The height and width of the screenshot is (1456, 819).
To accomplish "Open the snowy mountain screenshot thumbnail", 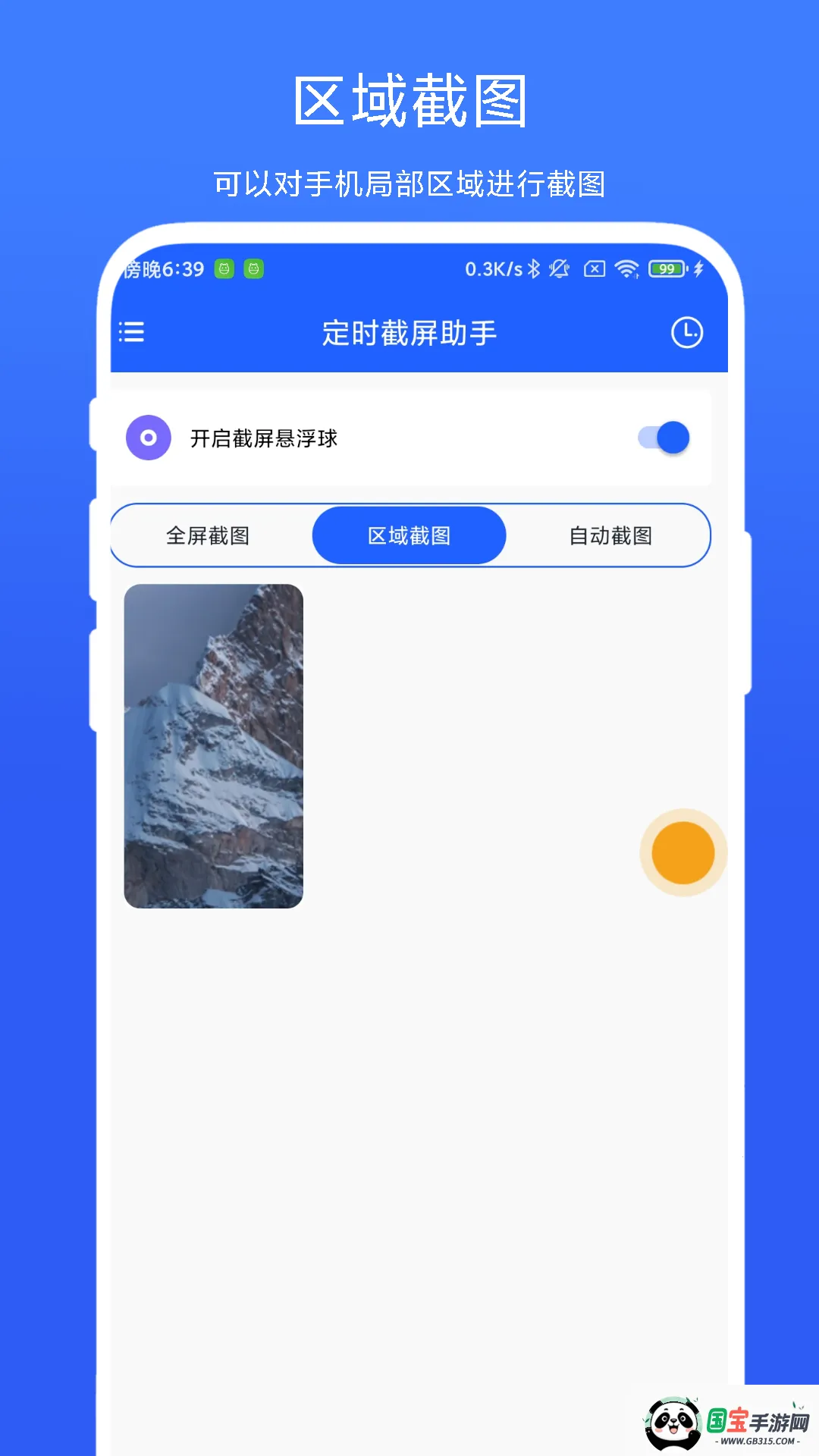I will pos(214,745).
